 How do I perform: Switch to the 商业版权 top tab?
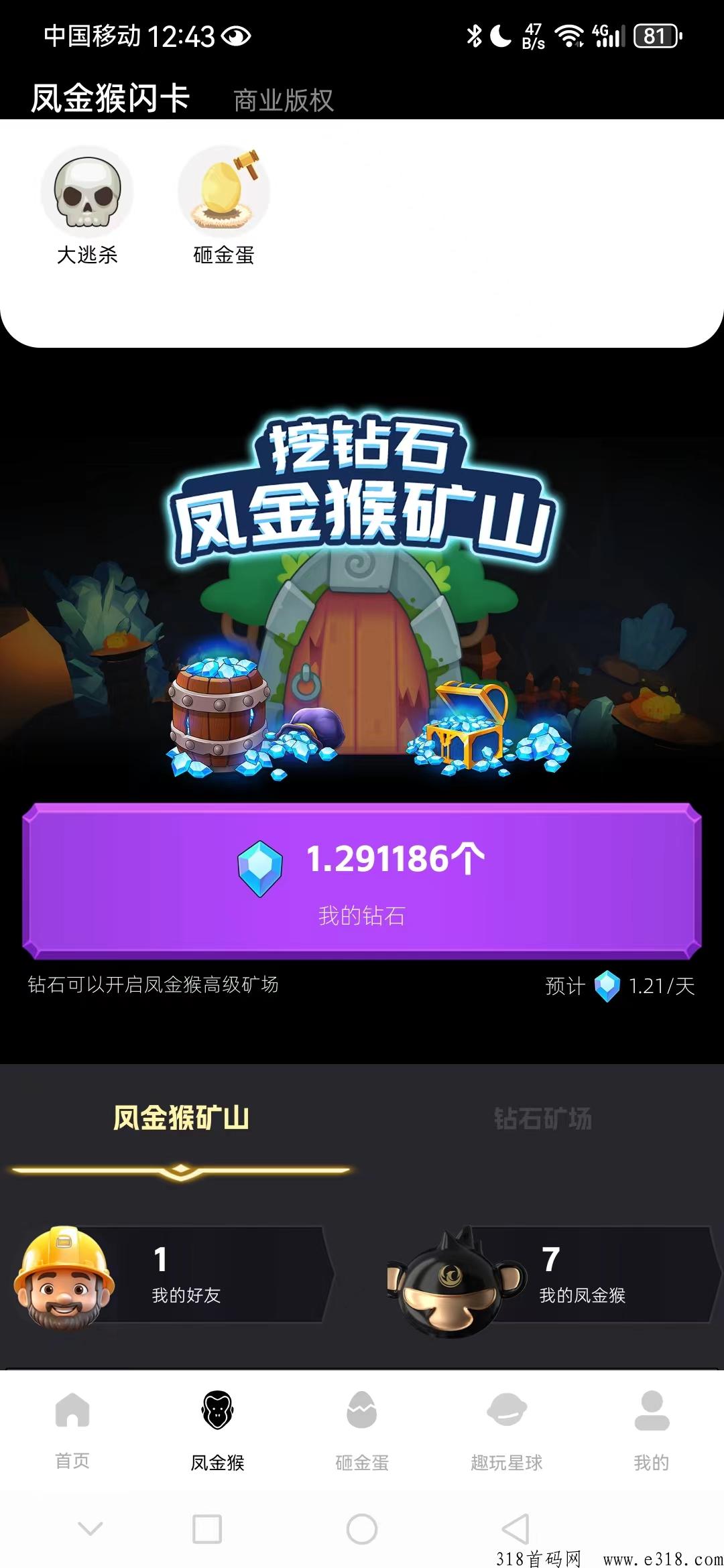(284, 101)
